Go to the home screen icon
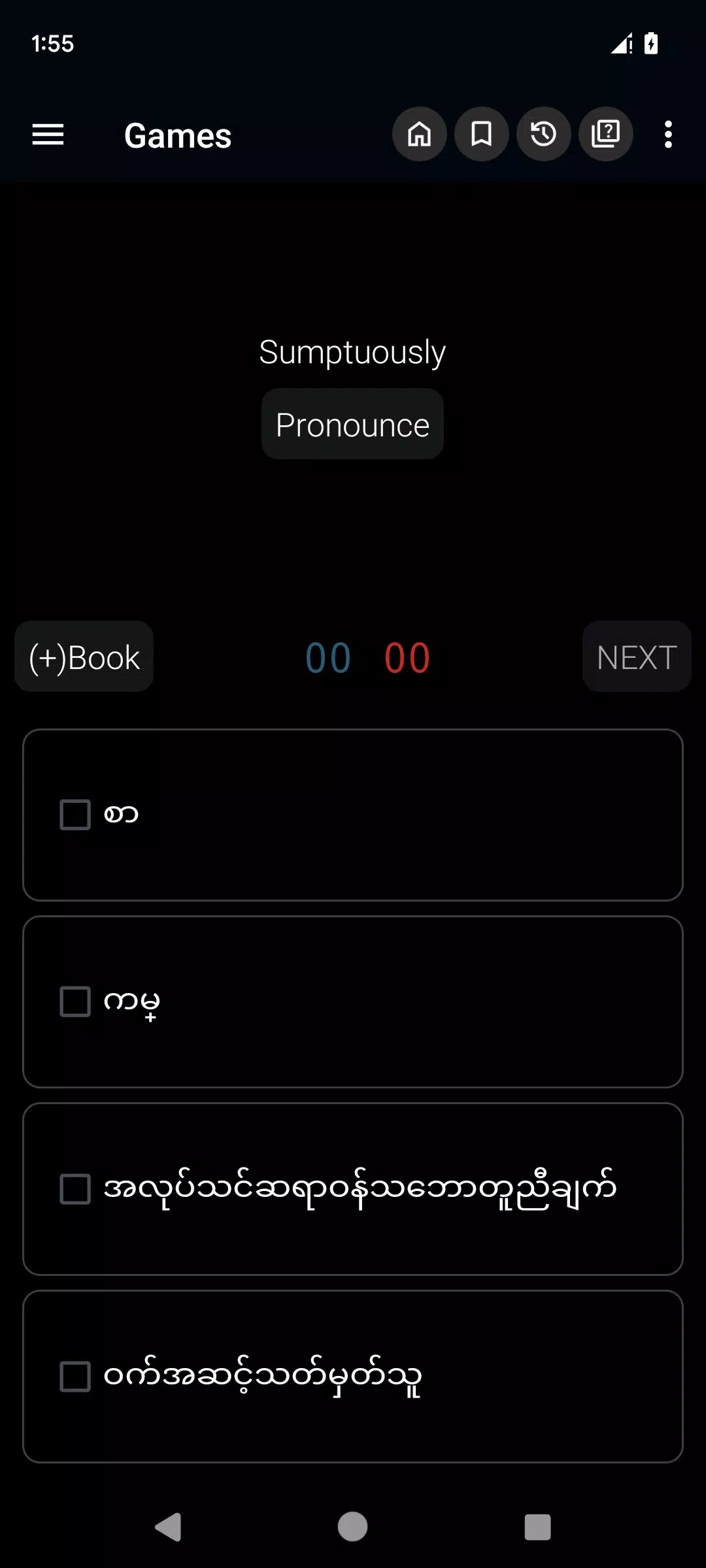The width and height of the screenshot is (706, 1568). pos(419,135)
